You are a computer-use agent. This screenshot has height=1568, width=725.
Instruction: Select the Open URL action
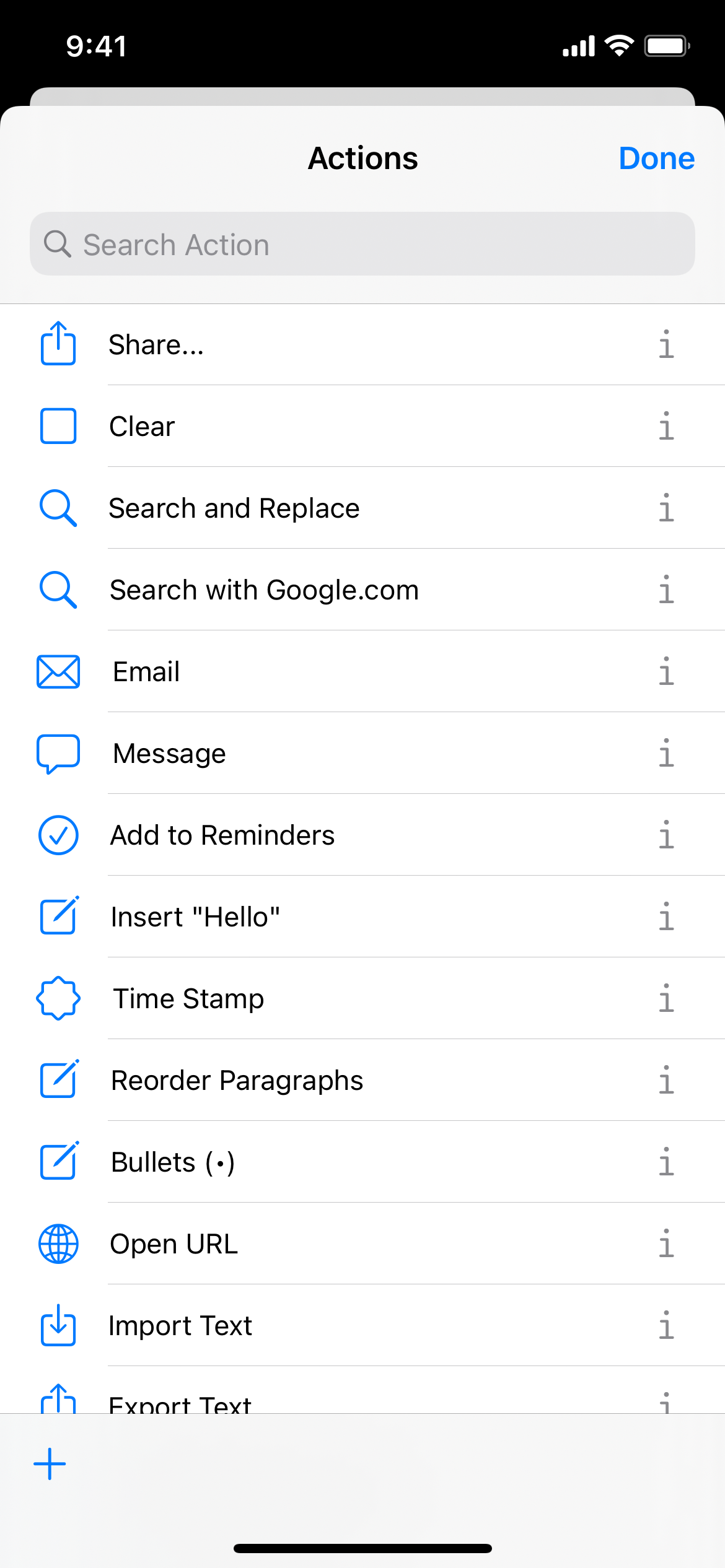click(x=362, y=1244)
